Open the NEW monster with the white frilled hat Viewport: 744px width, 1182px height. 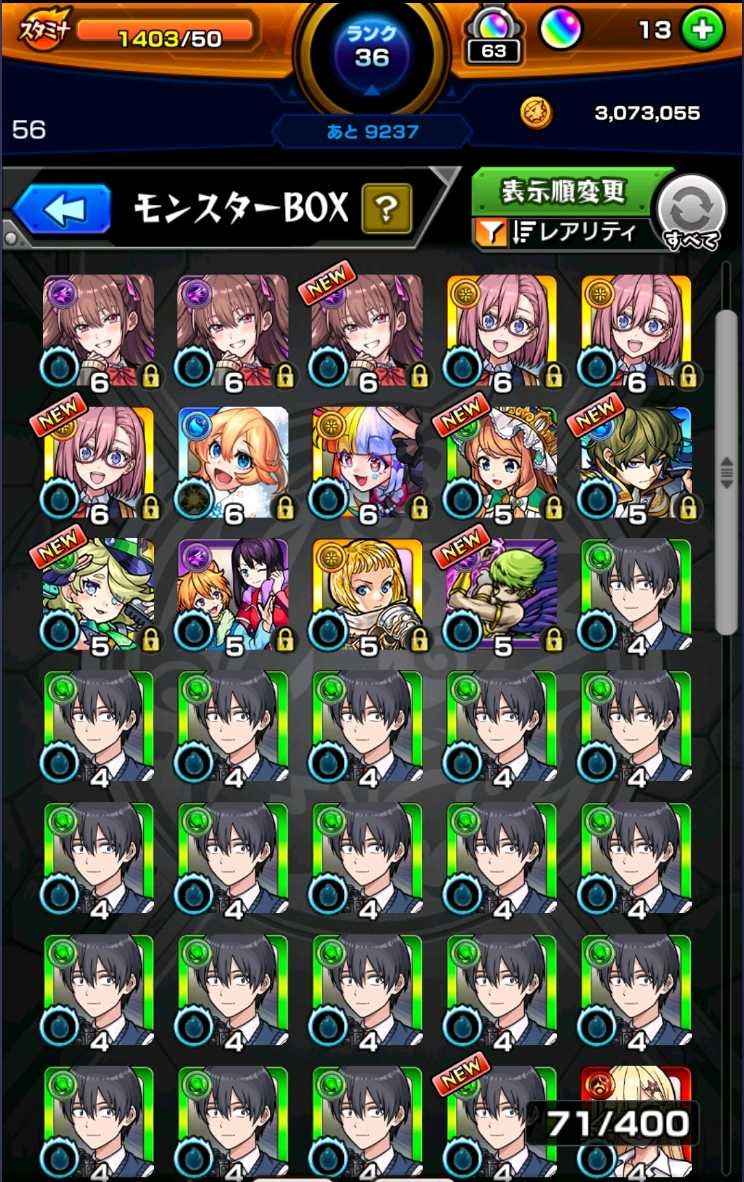(501, 461)
